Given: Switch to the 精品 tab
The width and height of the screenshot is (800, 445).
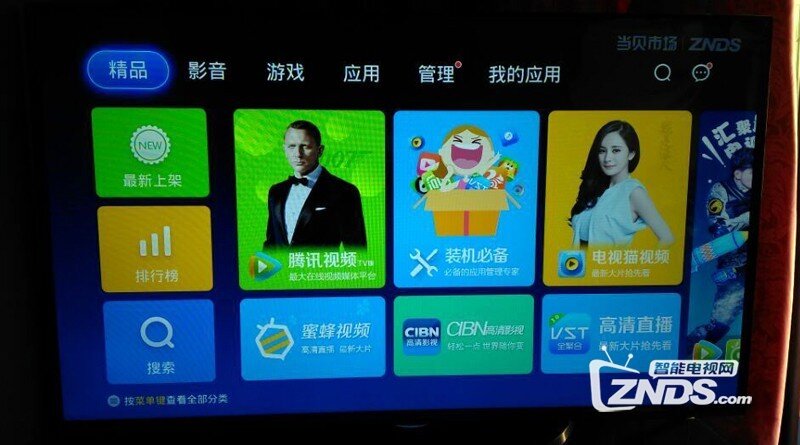Looking at the screenshot, I should tap(127, 70).
